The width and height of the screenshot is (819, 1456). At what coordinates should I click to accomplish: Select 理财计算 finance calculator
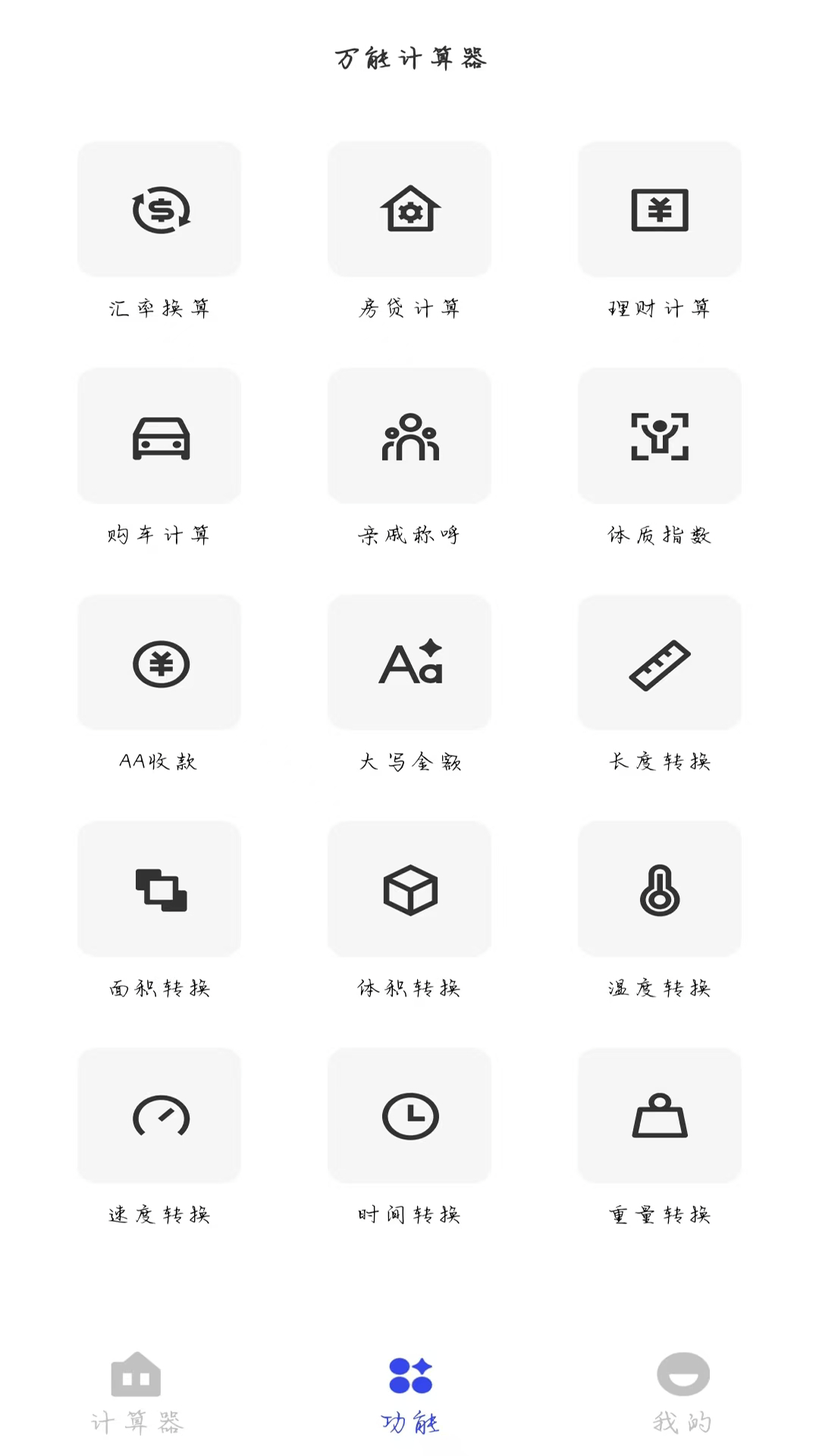[x=660, y=209]
